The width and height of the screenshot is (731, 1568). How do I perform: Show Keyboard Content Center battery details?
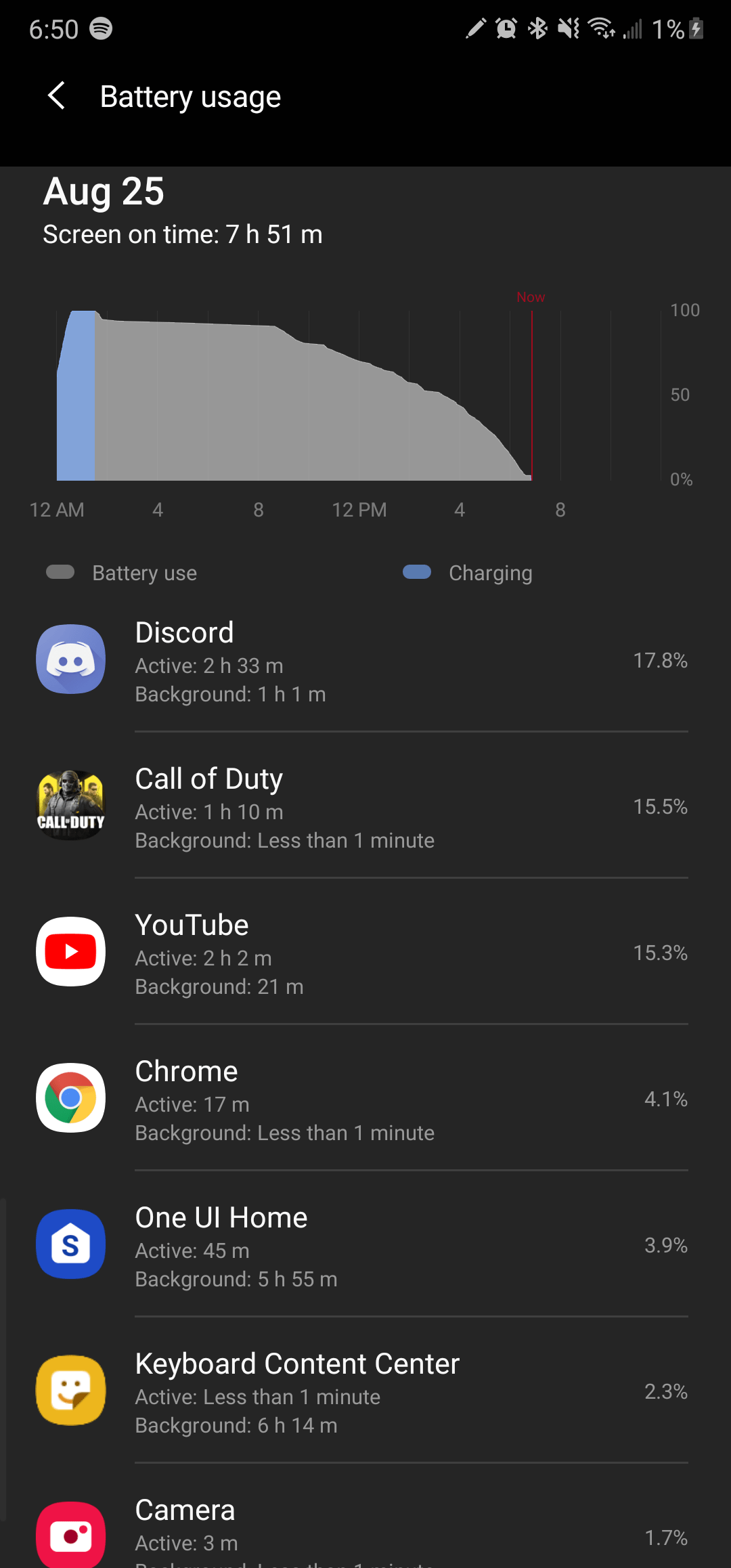pyautogui.click(x=365, y=1392)
